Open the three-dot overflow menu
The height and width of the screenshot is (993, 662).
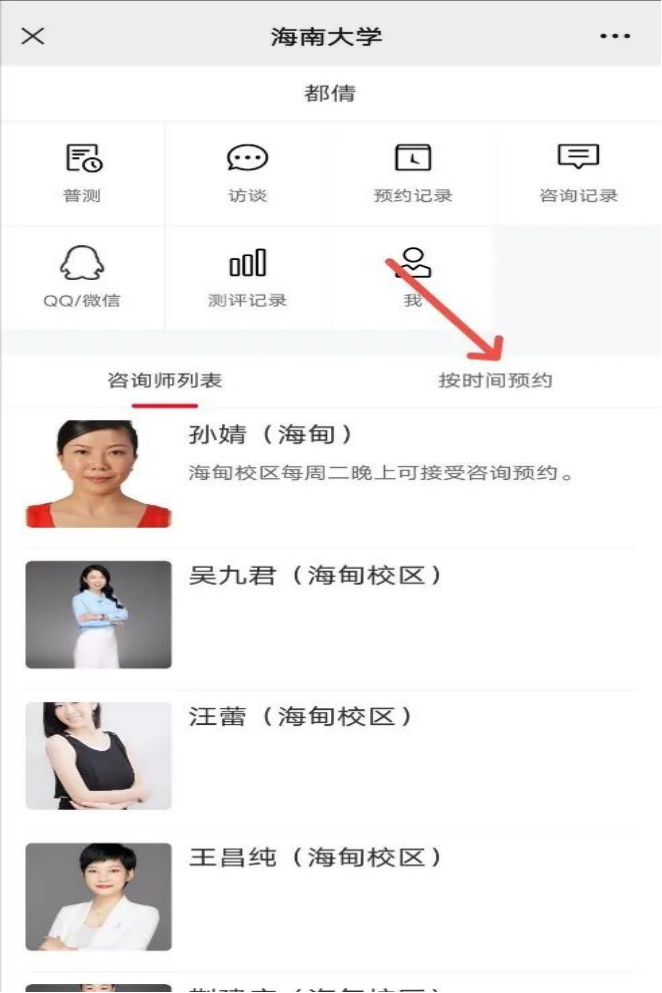point(615,36)
